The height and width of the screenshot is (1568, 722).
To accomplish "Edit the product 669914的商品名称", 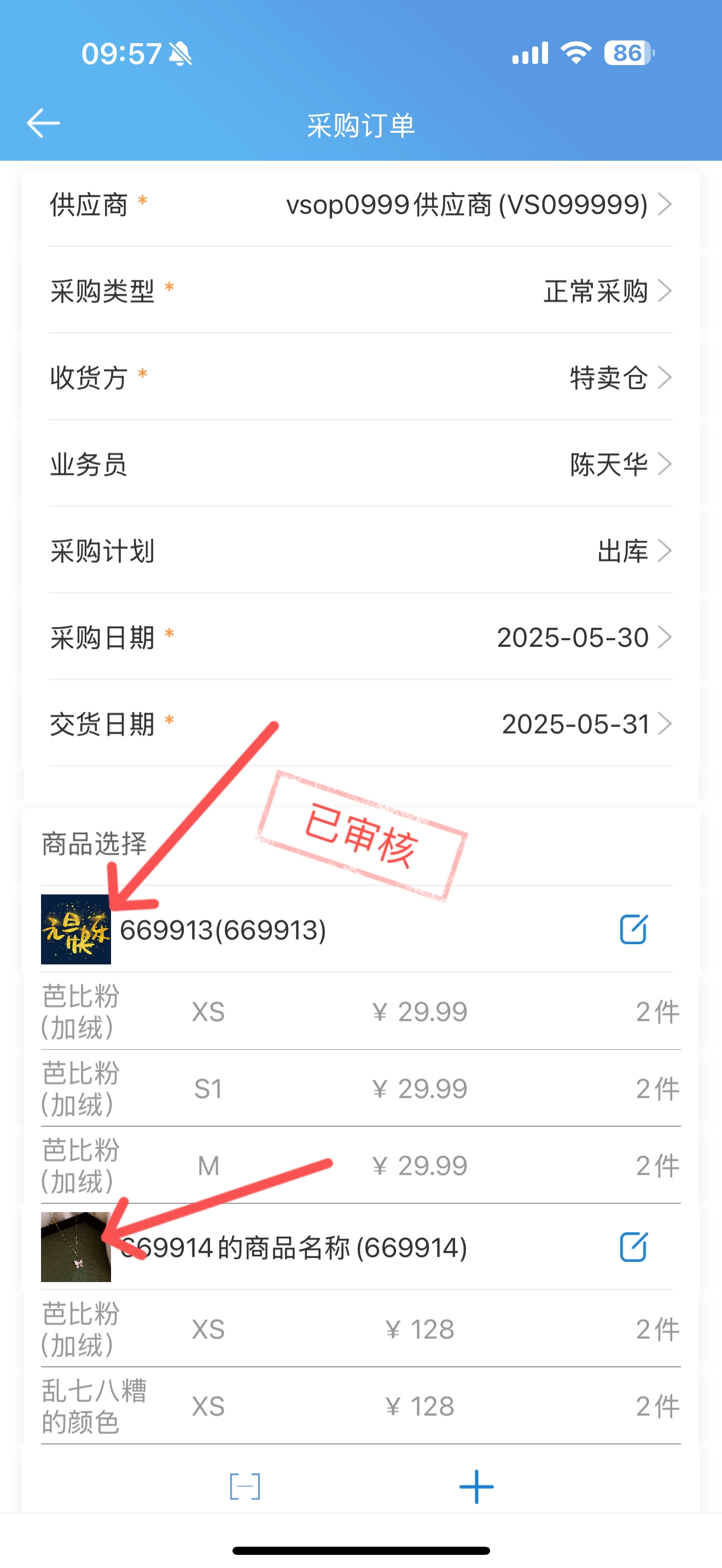I will pos(632,1247).
